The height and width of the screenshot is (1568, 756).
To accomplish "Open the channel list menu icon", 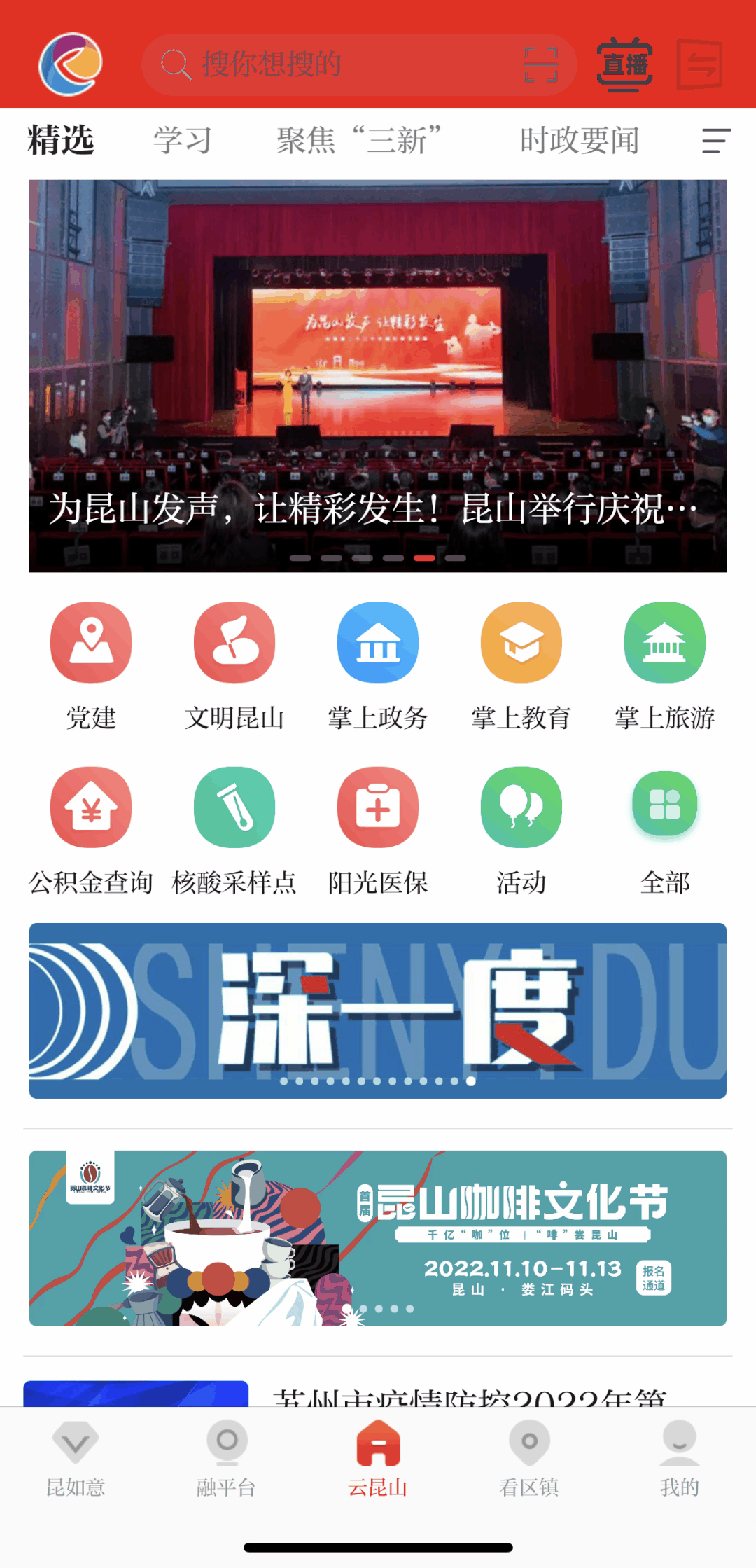I will click(716, 140).
